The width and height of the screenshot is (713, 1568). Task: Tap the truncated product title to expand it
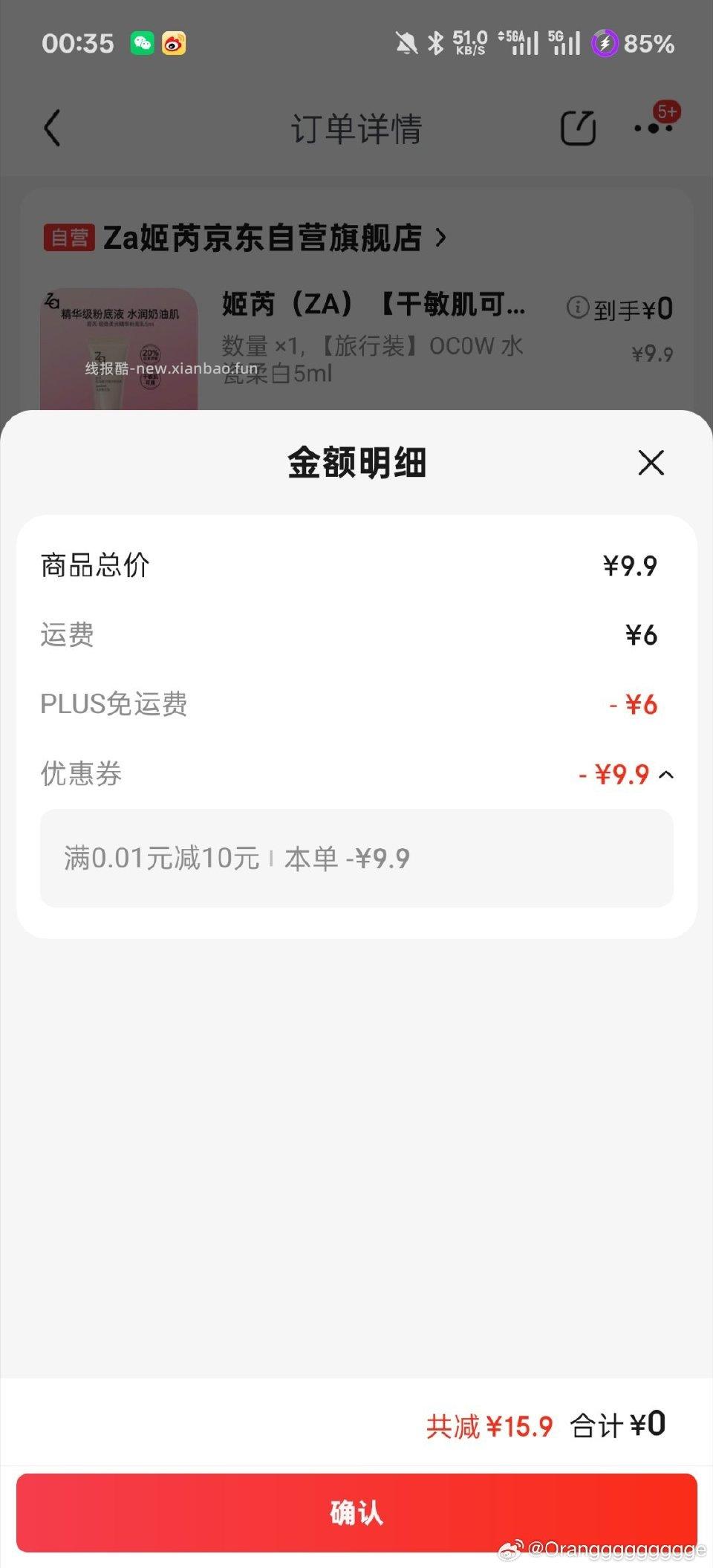[371, 305]
